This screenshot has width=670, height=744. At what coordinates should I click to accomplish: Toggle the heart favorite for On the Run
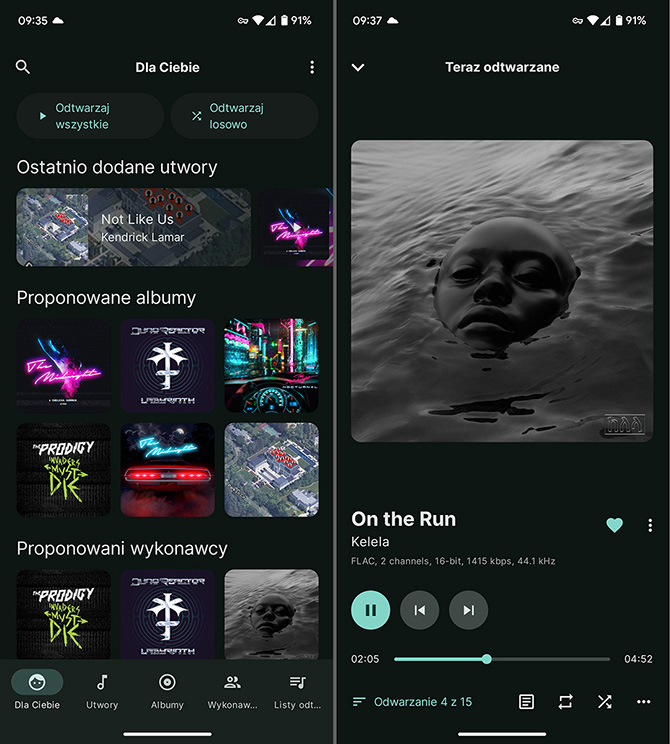coord(614,525)
